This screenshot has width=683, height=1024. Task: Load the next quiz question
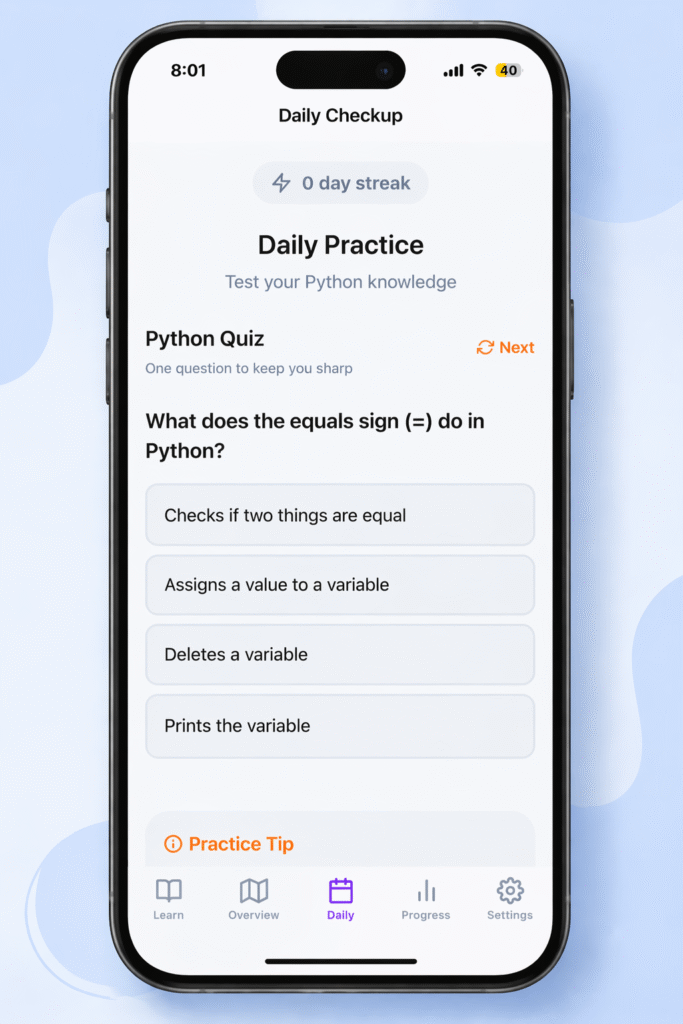point(506,347)
